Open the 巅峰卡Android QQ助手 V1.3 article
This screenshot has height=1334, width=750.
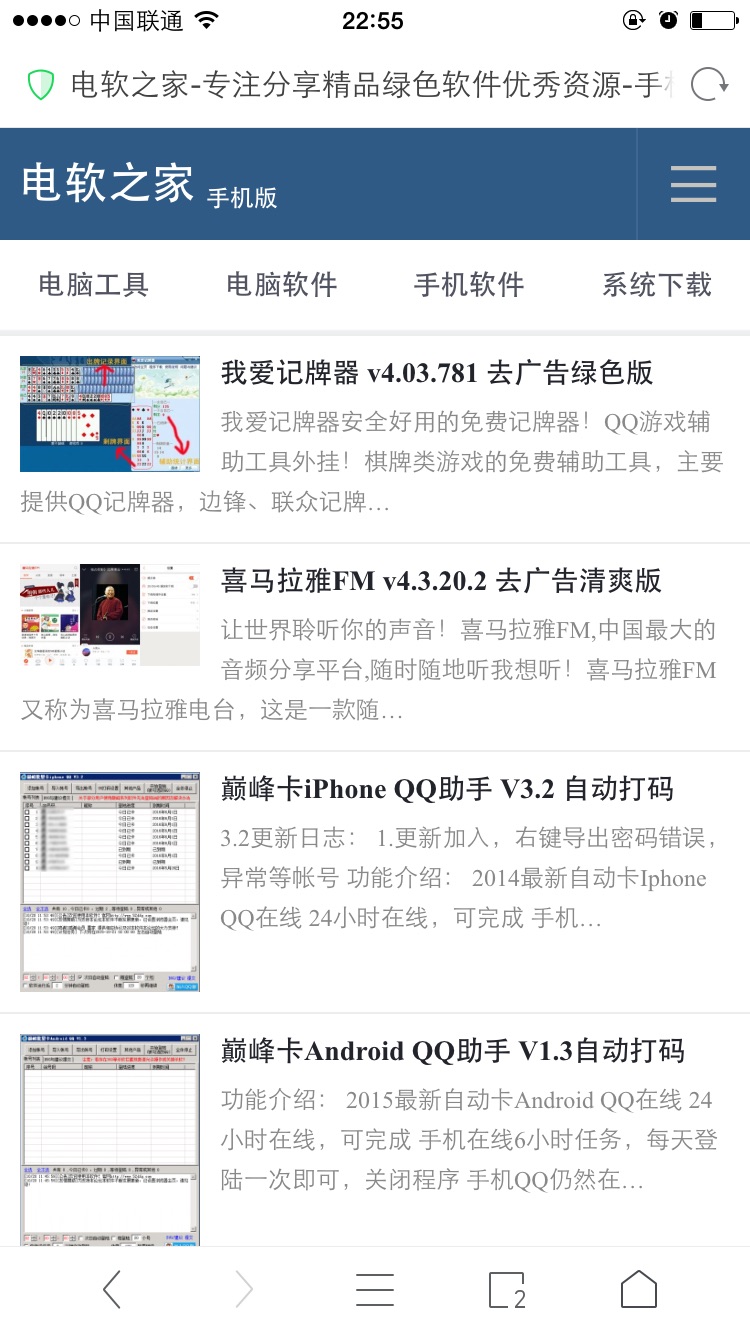(x=453, y=1051)
